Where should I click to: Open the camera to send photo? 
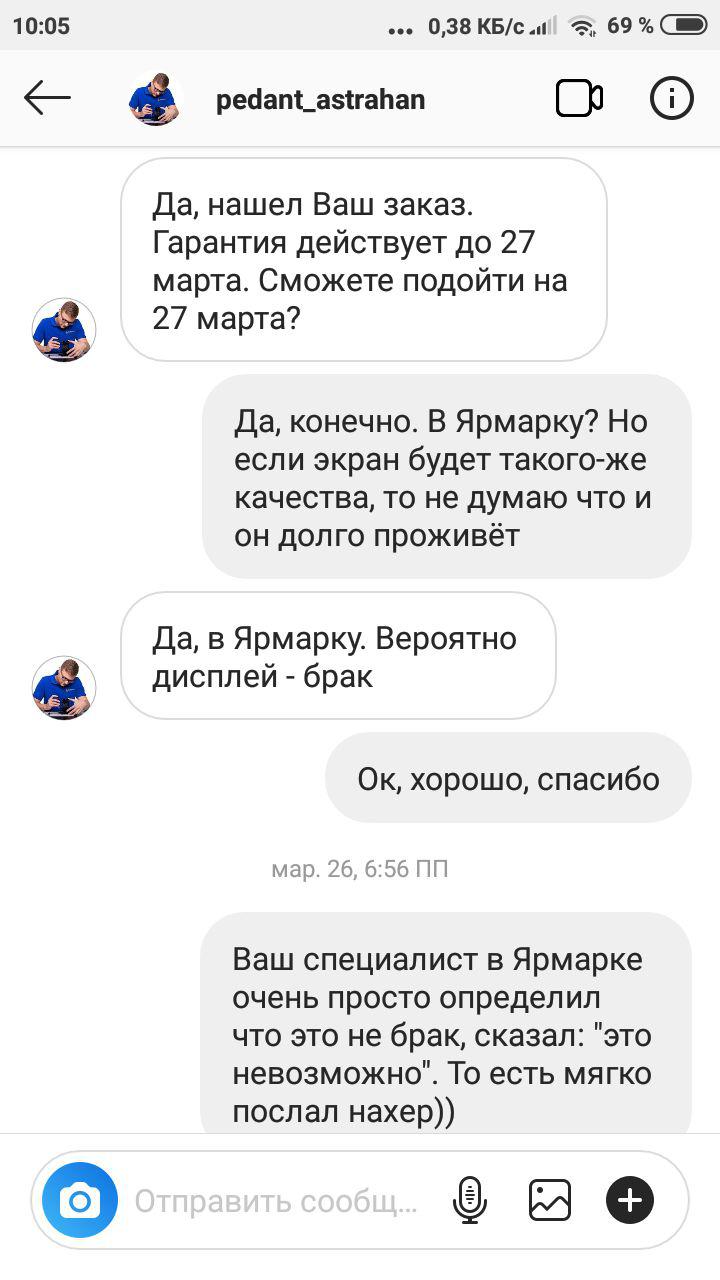[80, 1199]
